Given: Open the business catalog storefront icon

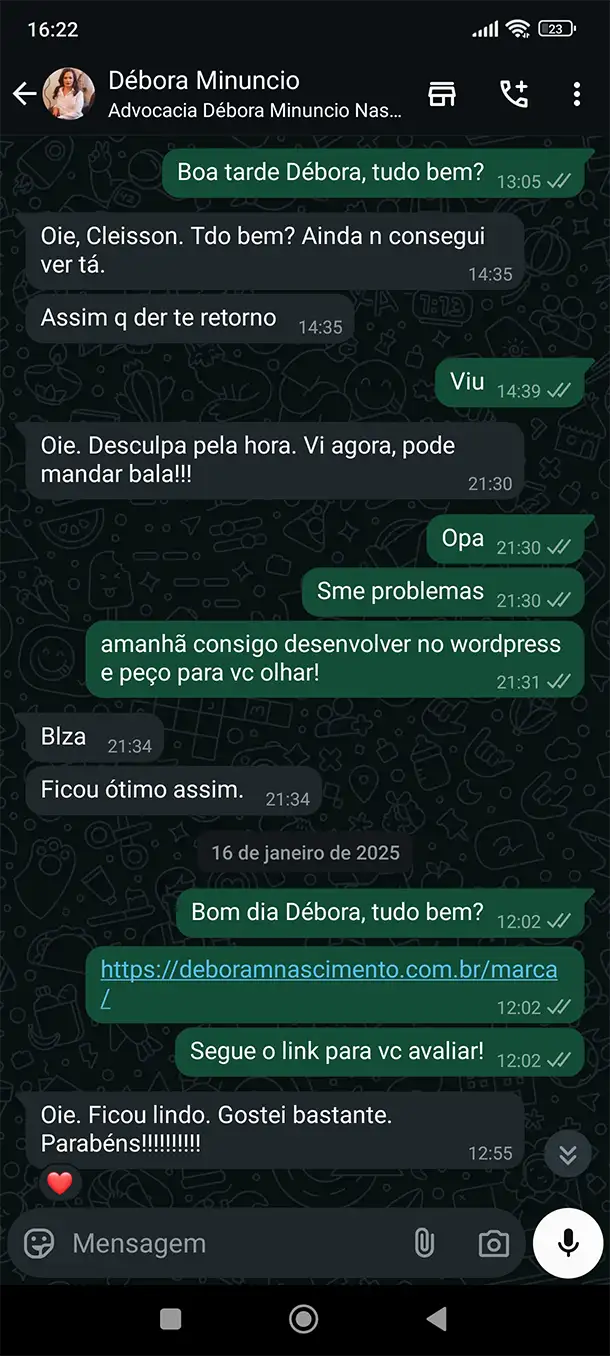Looking at the screenshot, I should (442, 94).
